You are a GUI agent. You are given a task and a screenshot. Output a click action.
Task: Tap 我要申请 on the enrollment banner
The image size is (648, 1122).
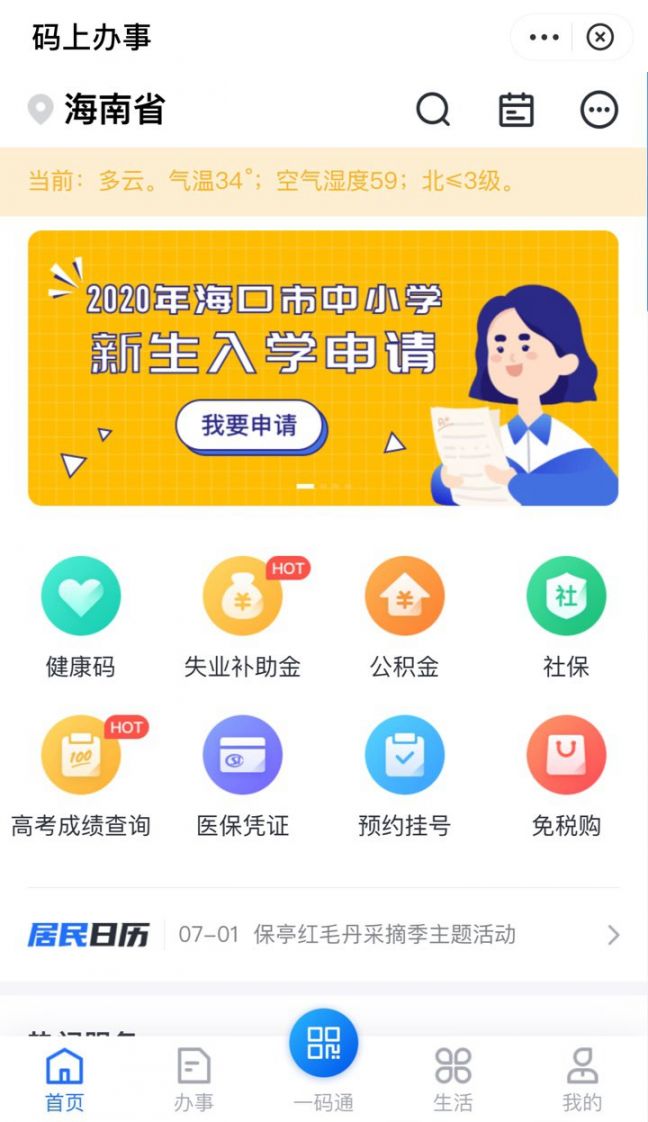pos(250,426)
